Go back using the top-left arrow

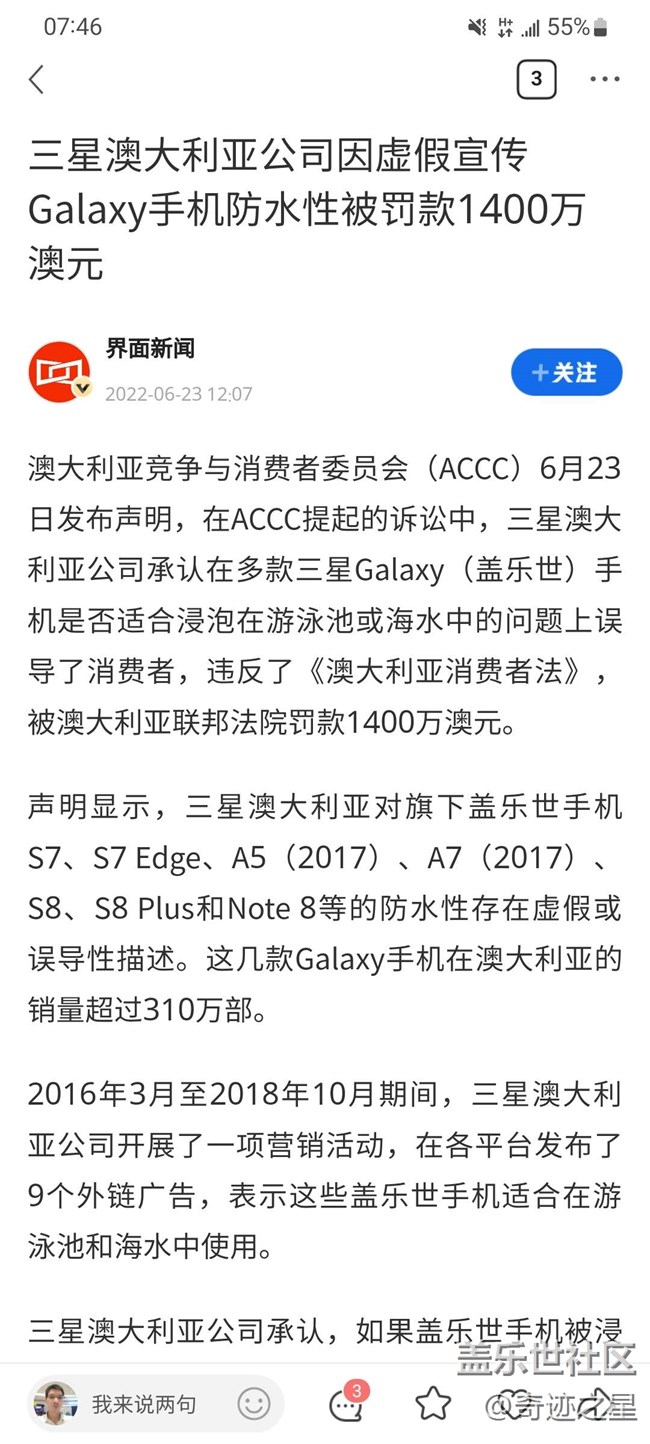click(x=37, y=80)
